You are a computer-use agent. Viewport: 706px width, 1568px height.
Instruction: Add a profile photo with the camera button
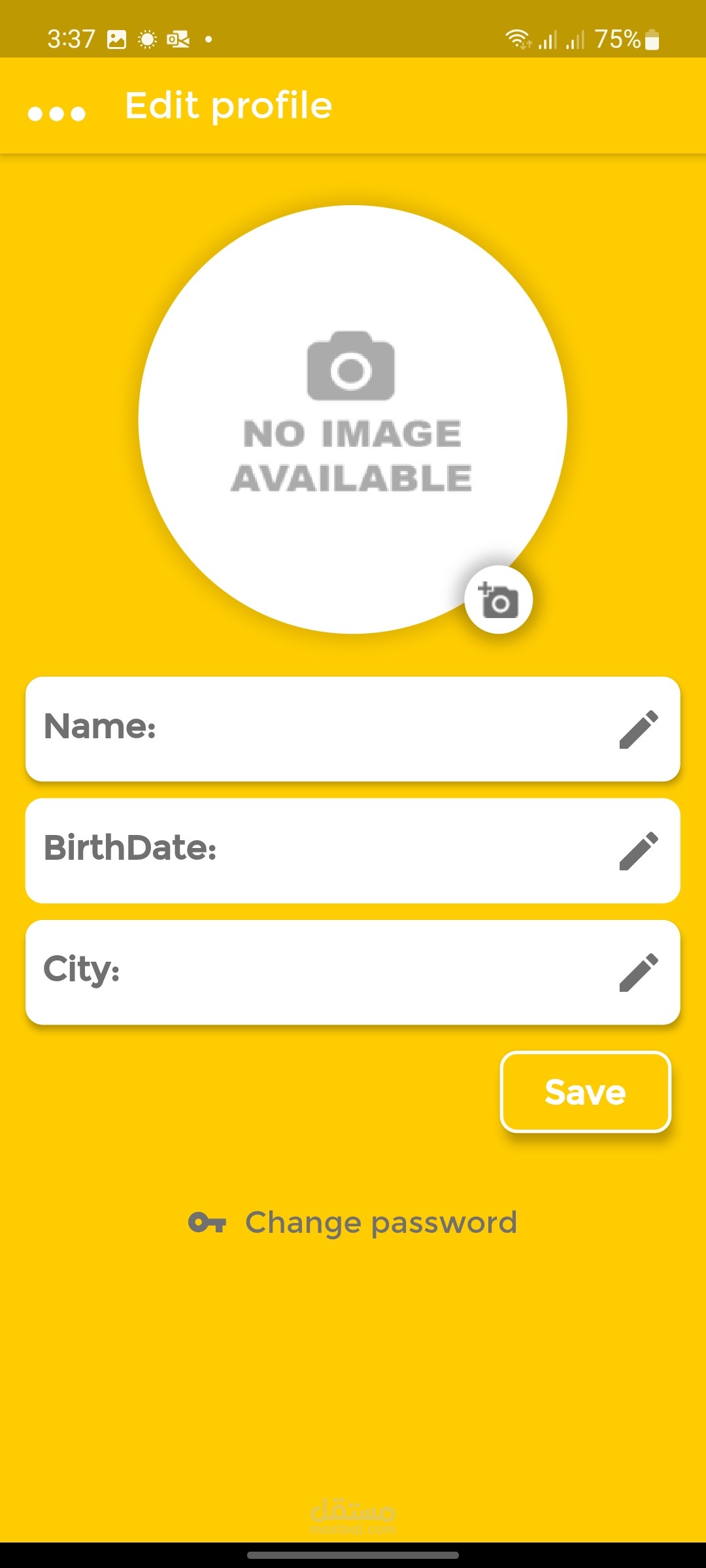[499, 600]
